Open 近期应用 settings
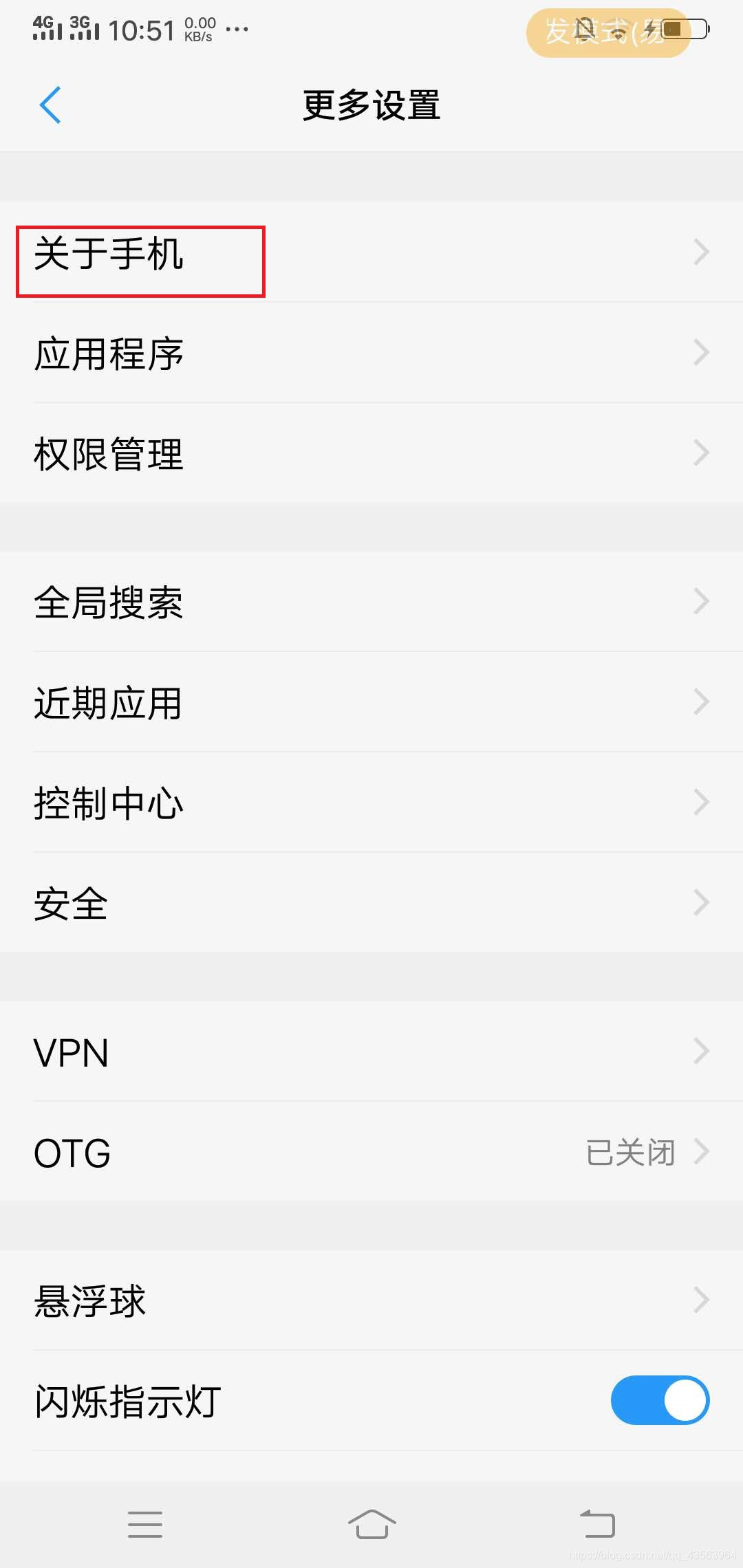The width and height of the screenshot is (743, 1568). 371,702
